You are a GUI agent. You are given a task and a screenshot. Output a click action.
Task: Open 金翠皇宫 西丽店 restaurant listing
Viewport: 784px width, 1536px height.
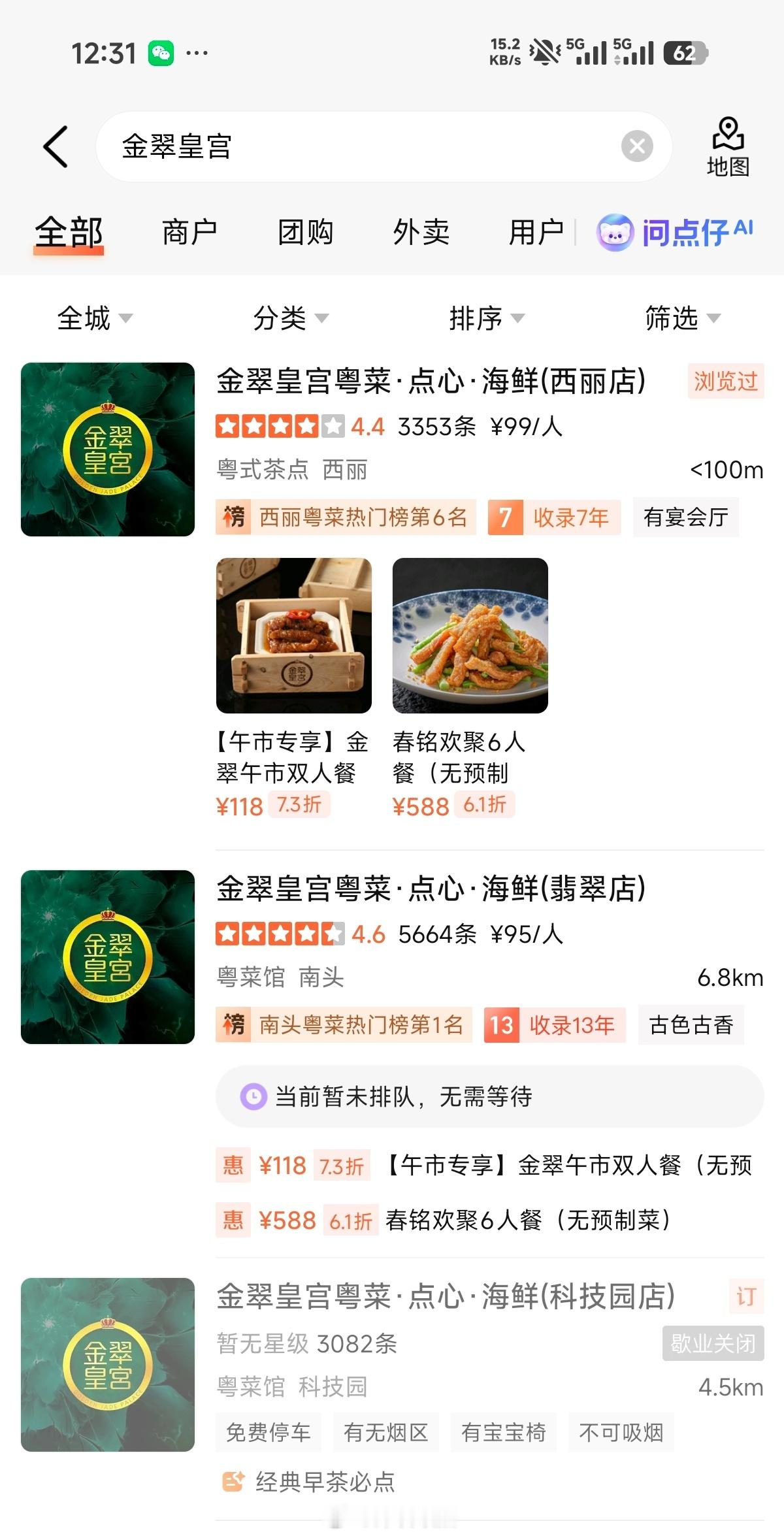tap(431, 381)
